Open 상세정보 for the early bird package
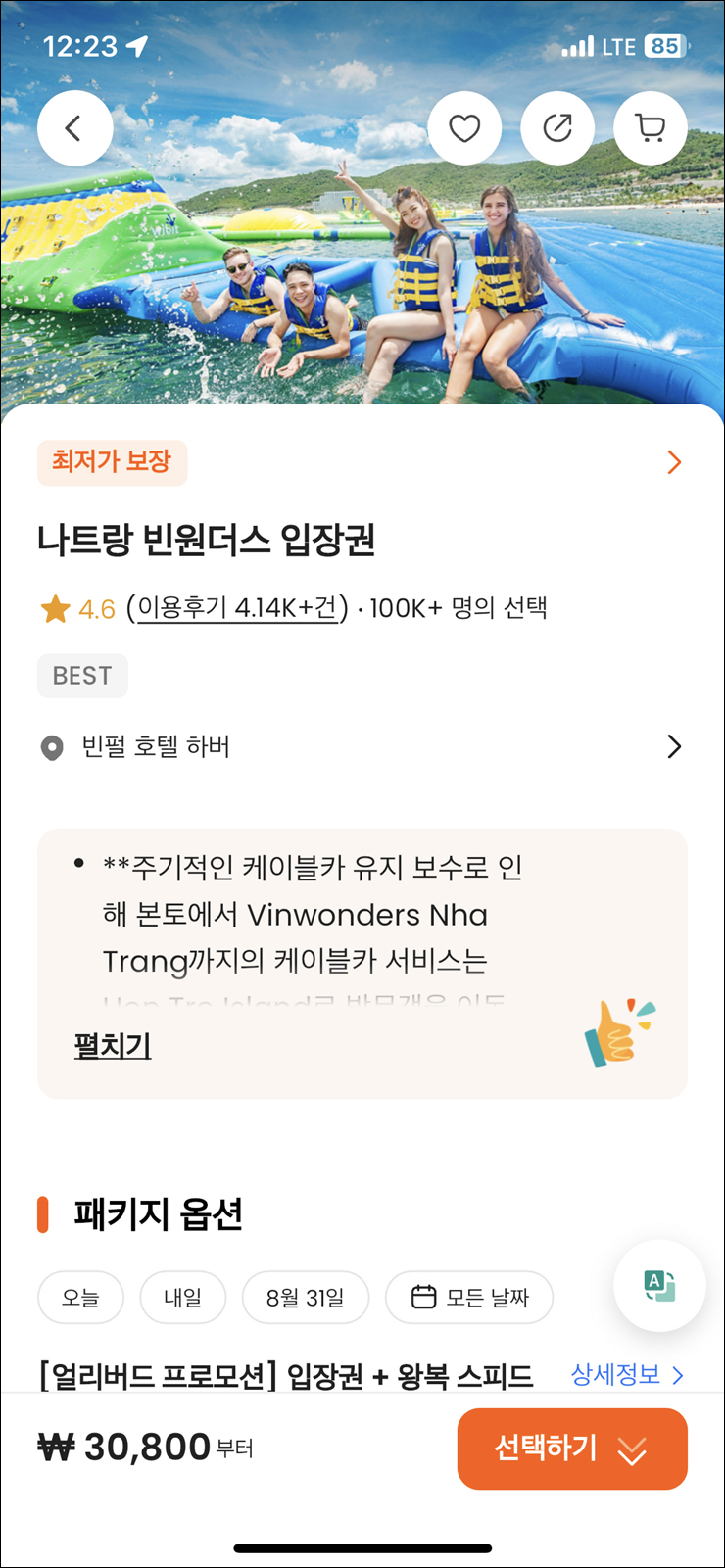 tap(628, 1375)
